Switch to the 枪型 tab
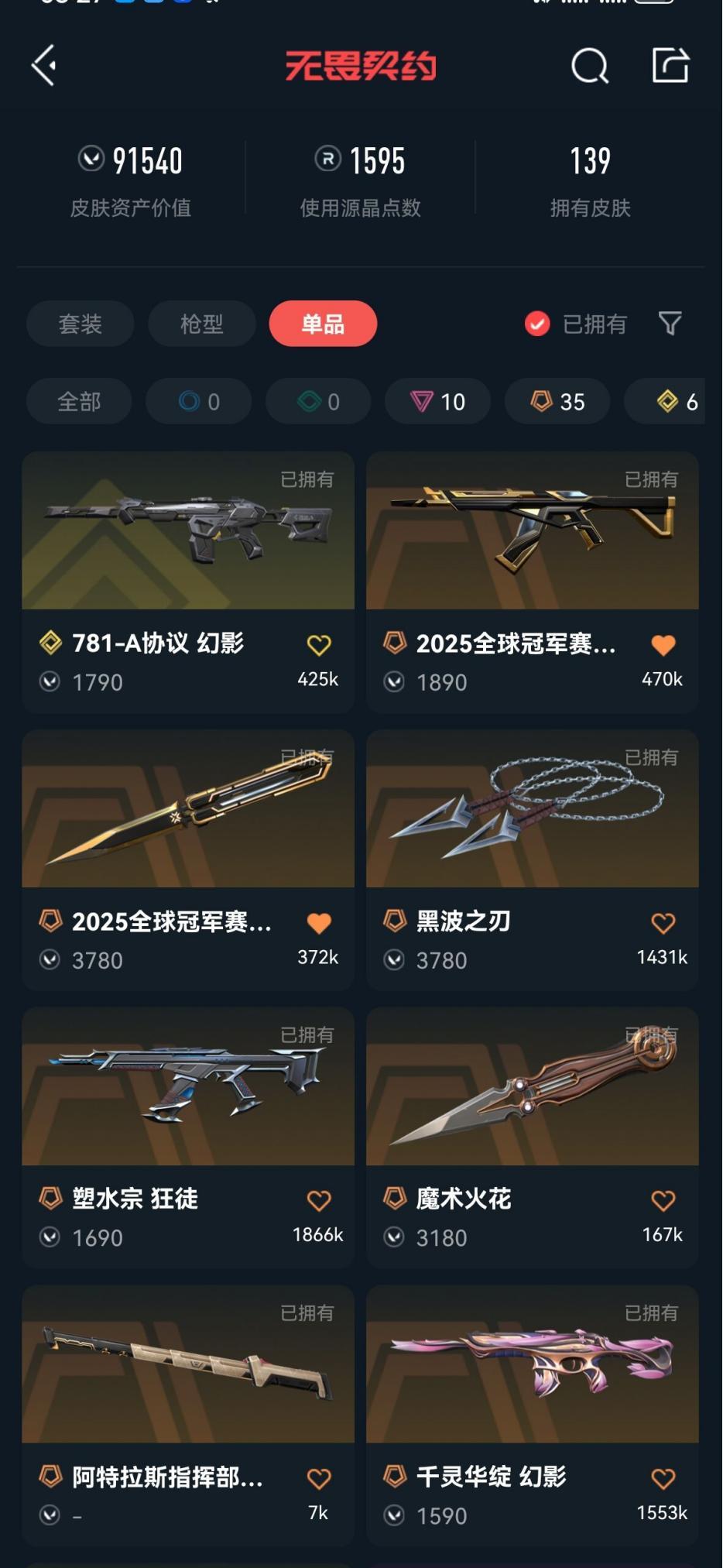723x1568 pixels. coord(202,324)
